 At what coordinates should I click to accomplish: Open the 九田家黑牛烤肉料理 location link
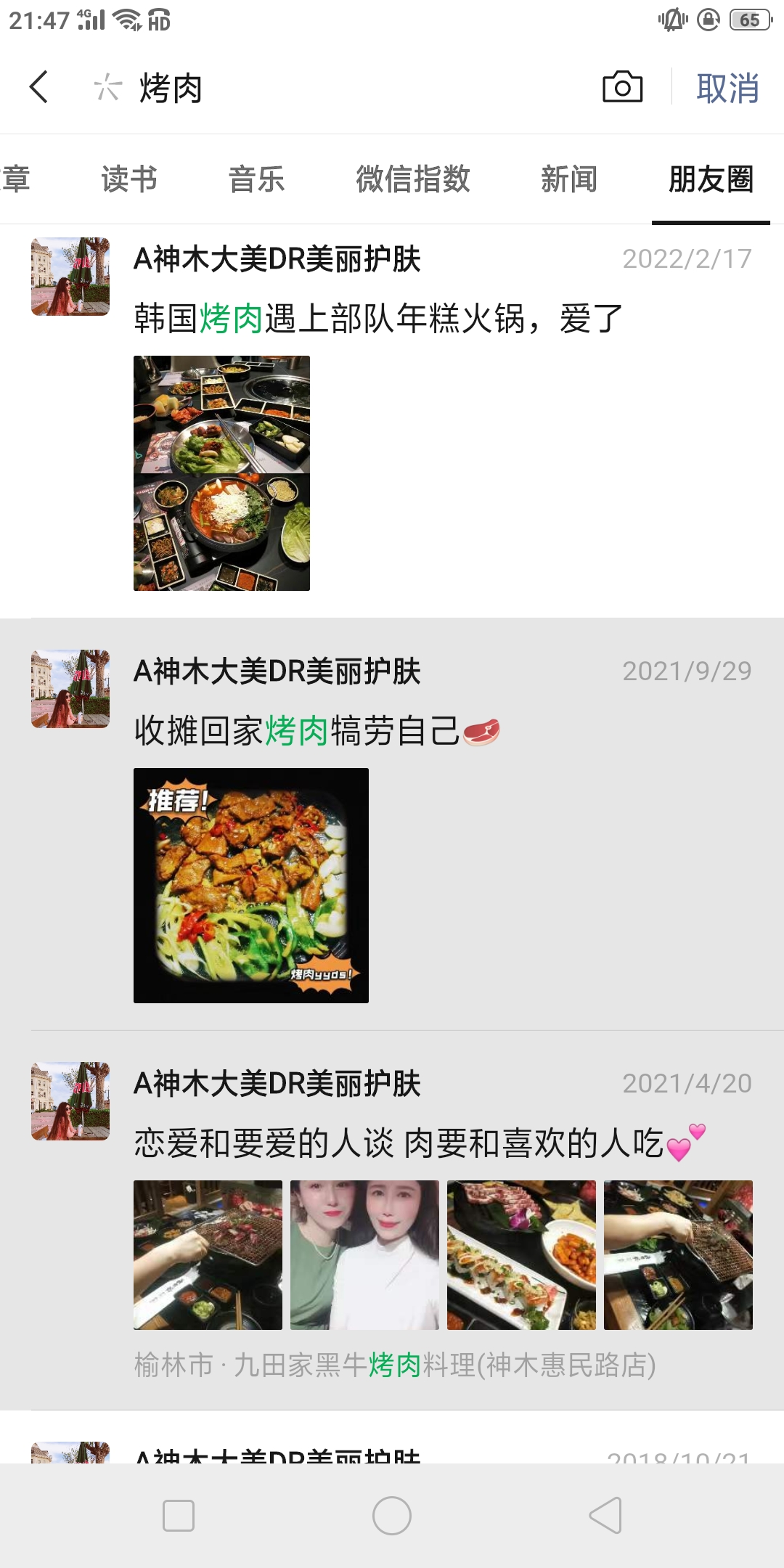point(395,1365)
